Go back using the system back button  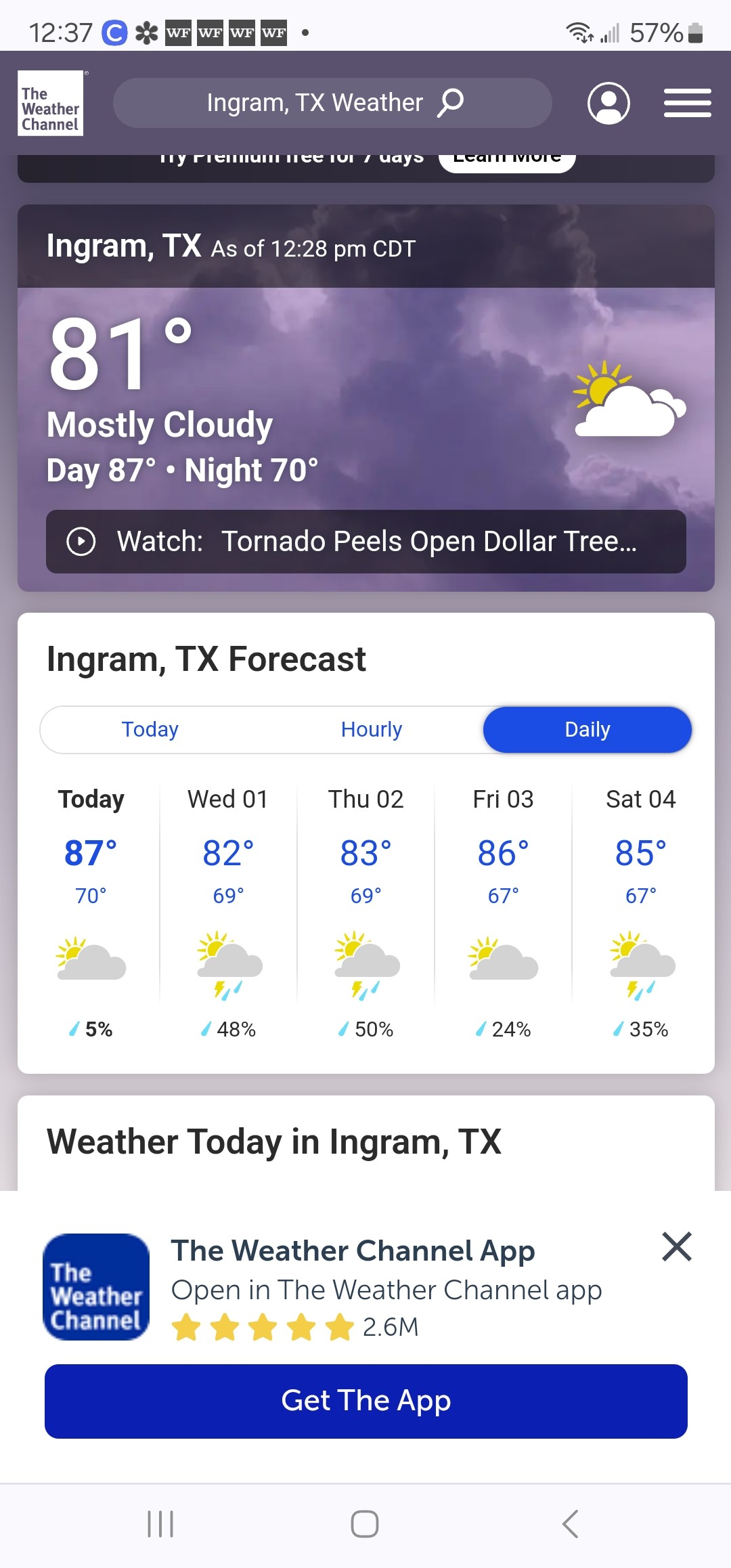pyautogui.click(x=570, y=1524)
